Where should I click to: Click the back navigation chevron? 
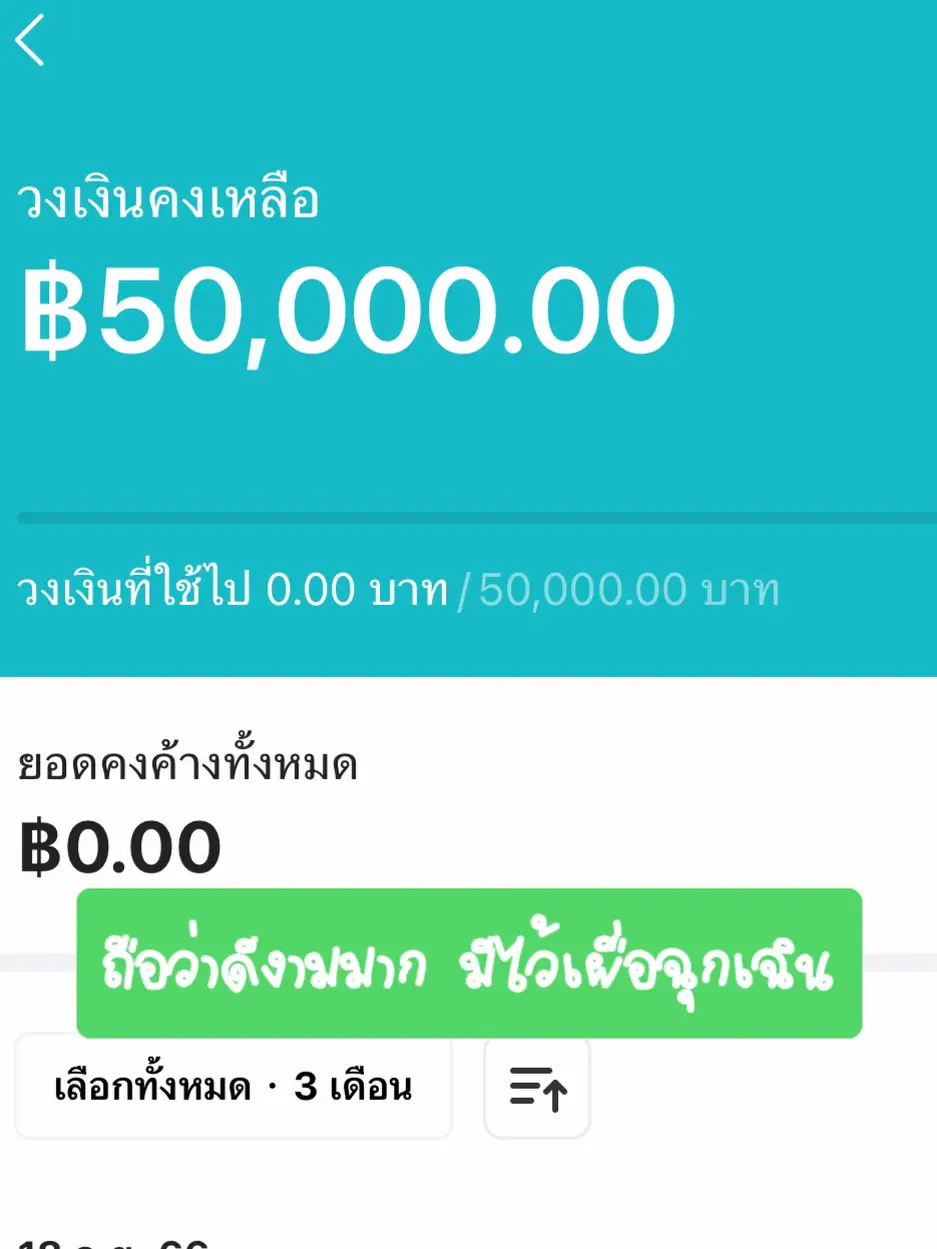point(29,40)
